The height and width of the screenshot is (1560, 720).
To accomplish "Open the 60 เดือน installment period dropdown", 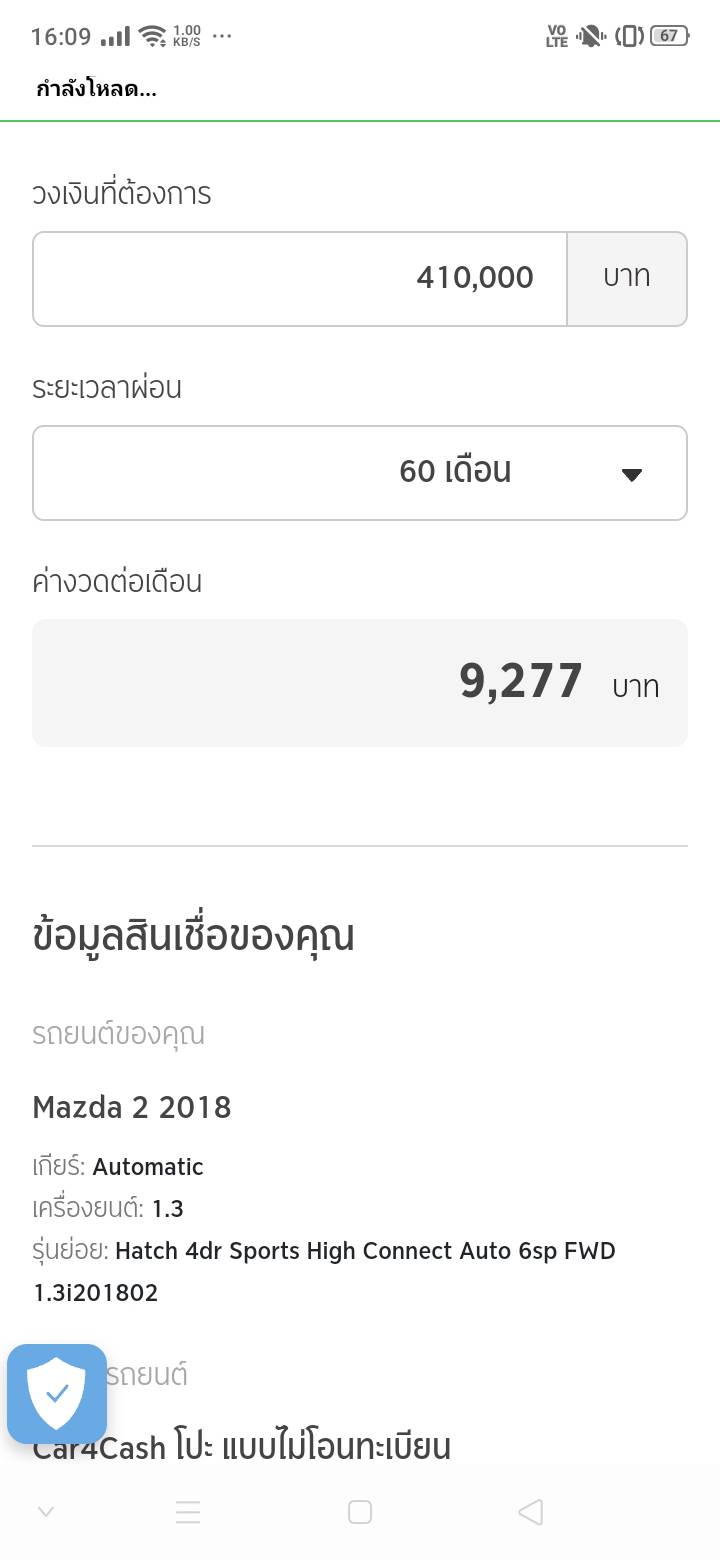I will tap(360, 473).
